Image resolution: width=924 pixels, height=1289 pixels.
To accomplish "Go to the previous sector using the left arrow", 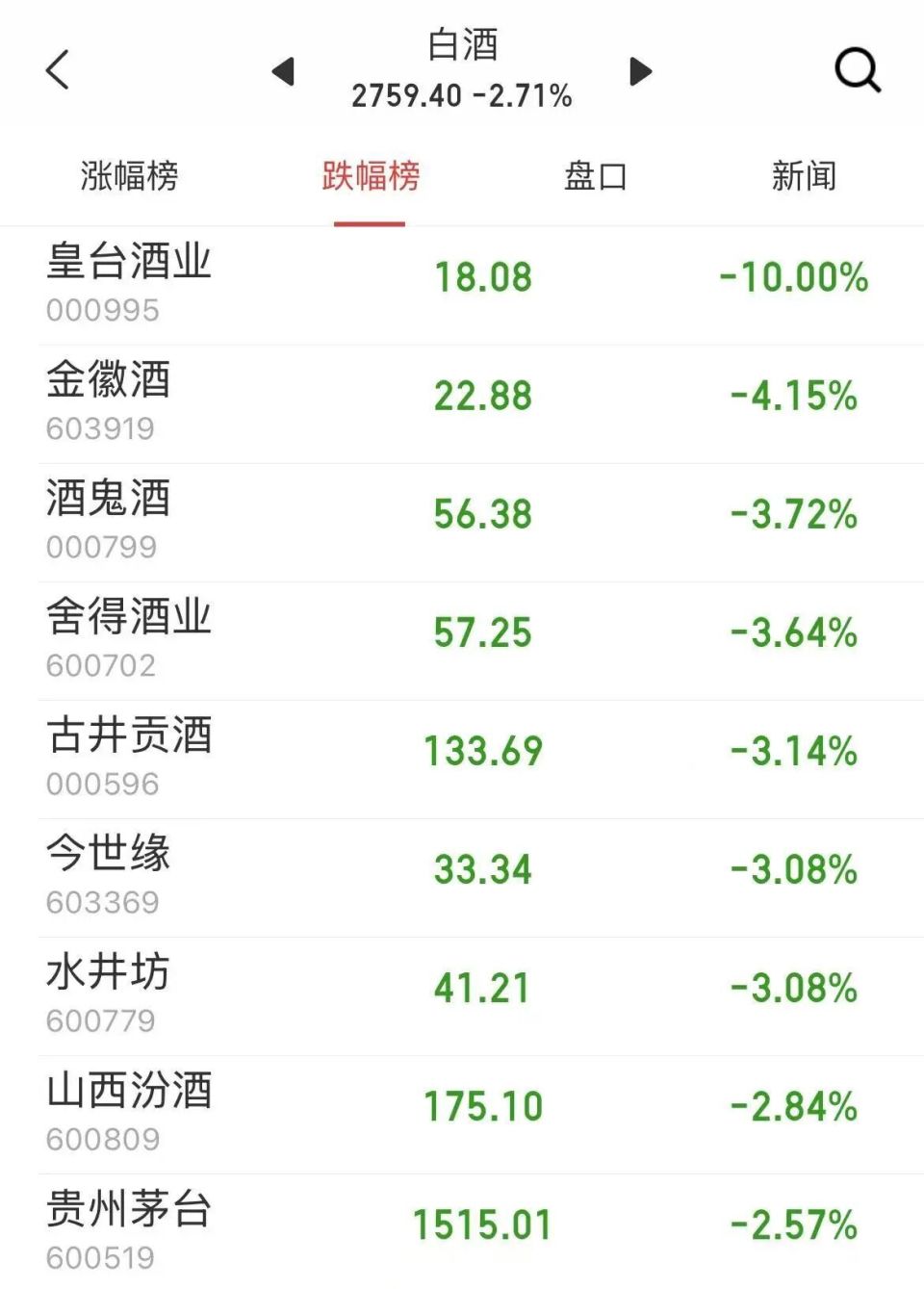I will click(x=284, y=70).
